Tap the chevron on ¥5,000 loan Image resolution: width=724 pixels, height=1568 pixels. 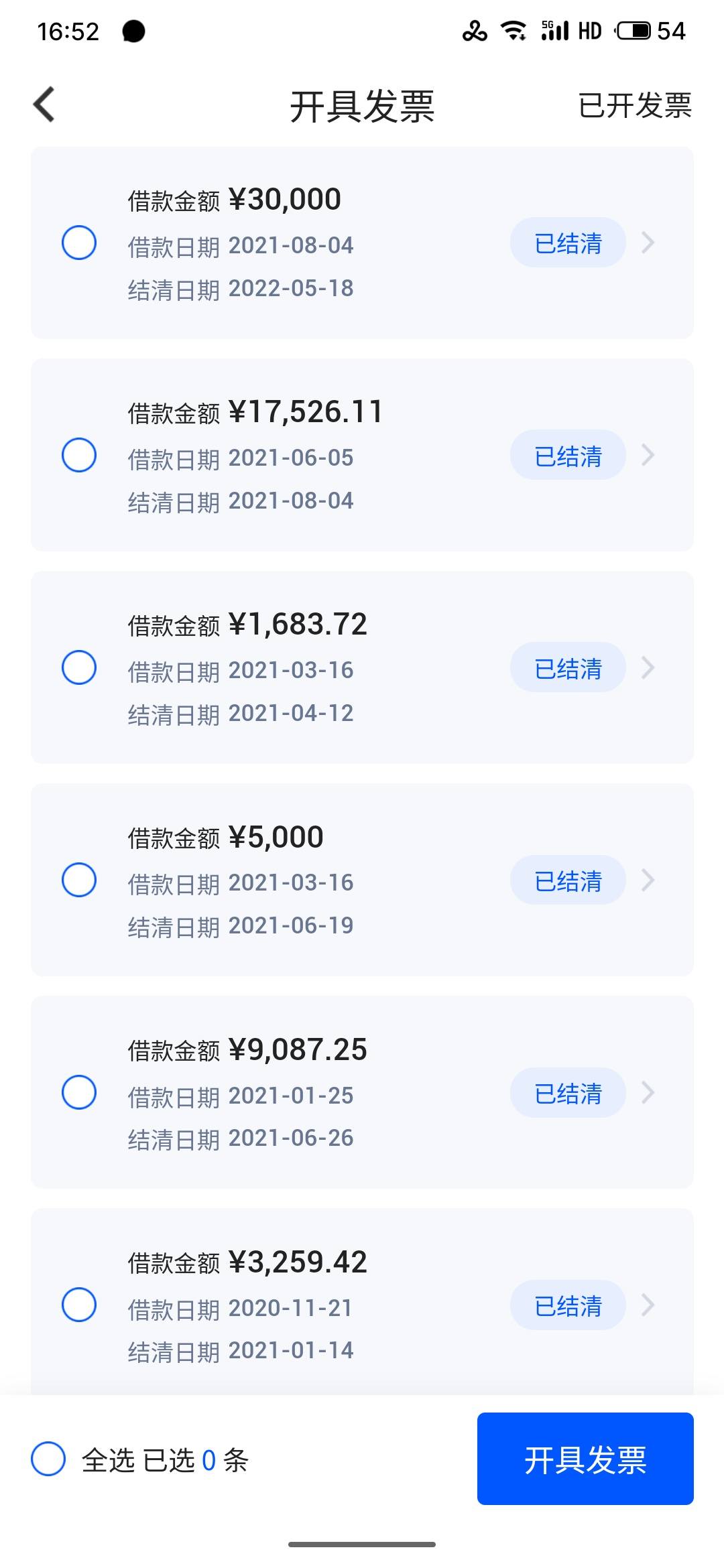pyautogui.click(x=648, y=880)
